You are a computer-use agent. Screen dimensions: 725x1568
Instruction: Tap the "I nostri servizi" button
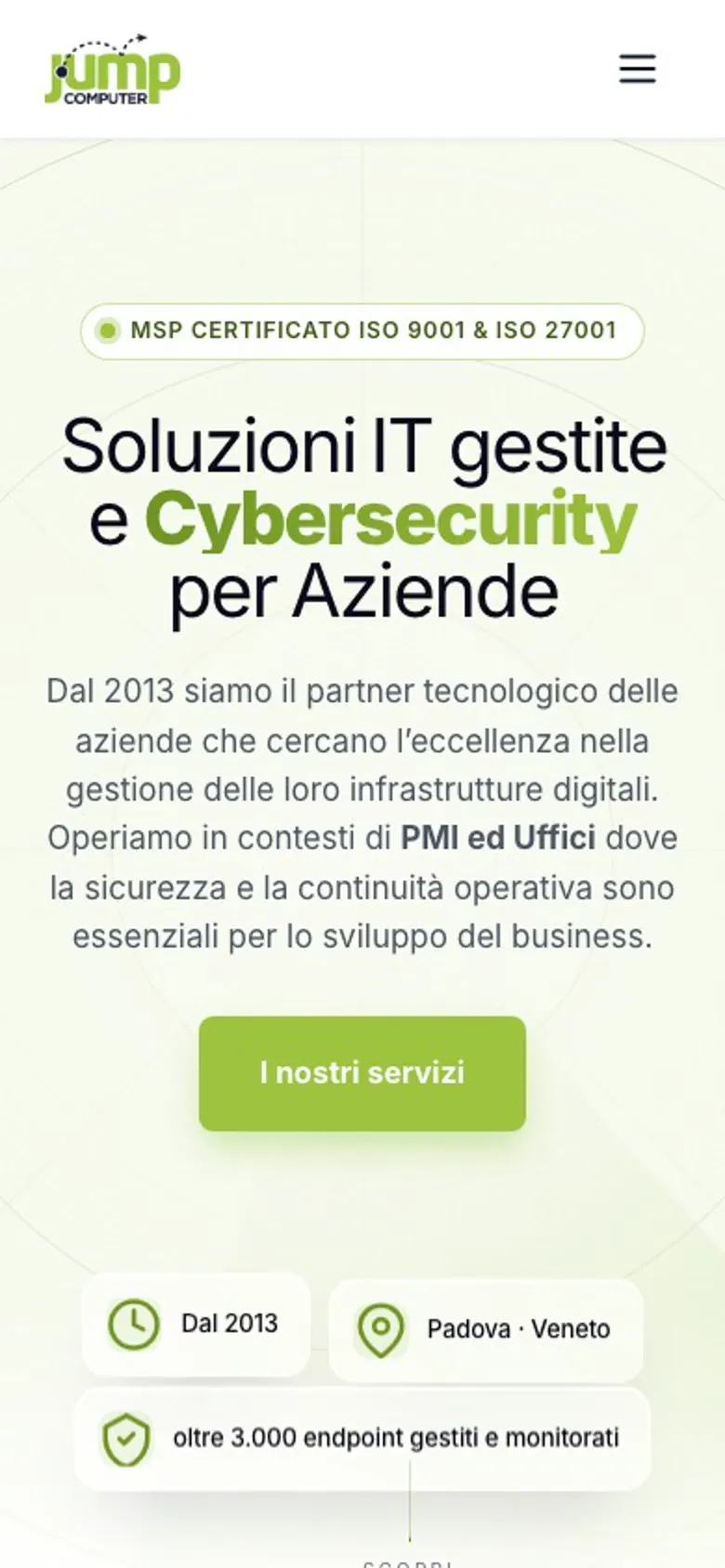click(x=362, y=1073)
